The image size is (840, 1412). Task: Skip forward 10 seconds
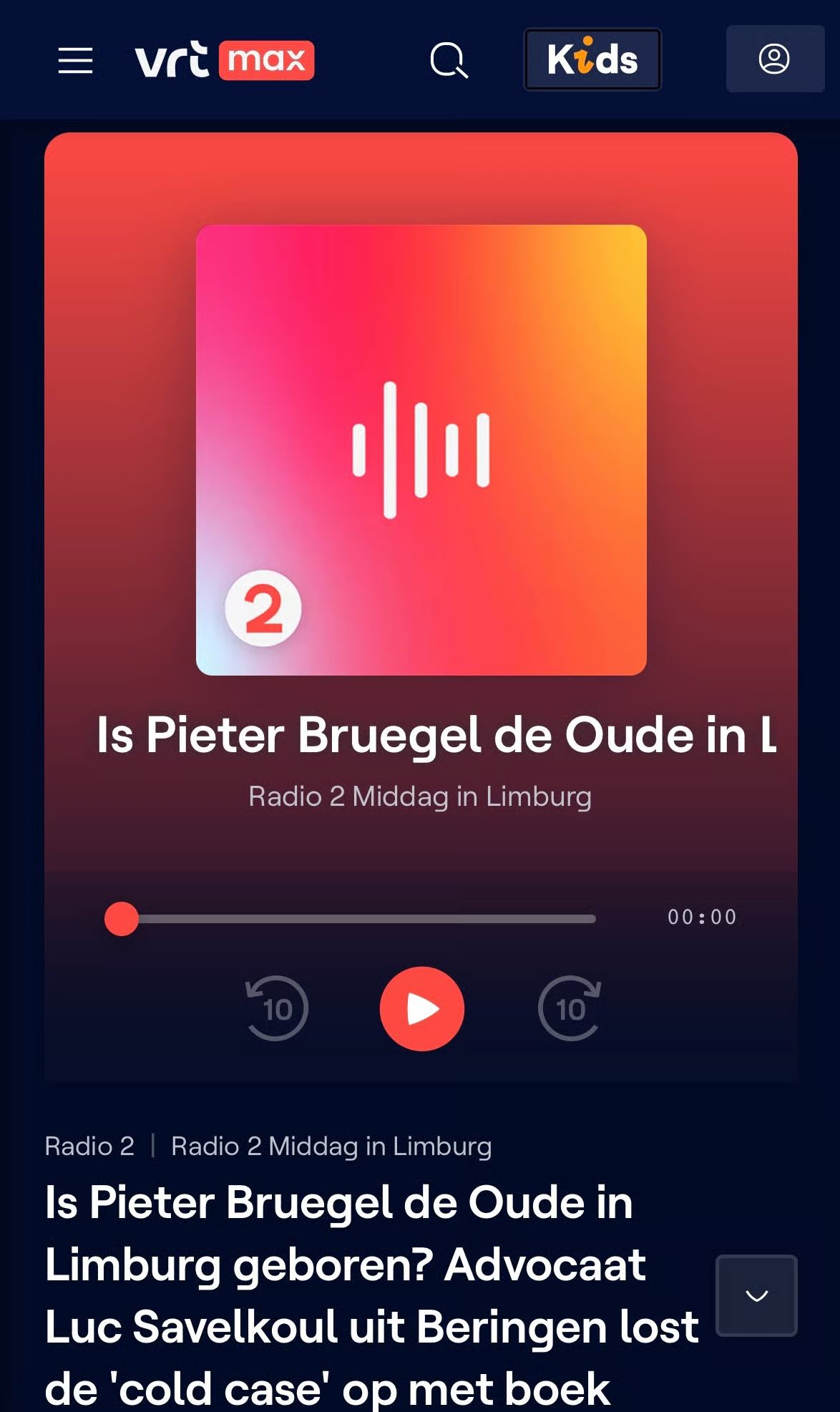tap(570, 1008)
